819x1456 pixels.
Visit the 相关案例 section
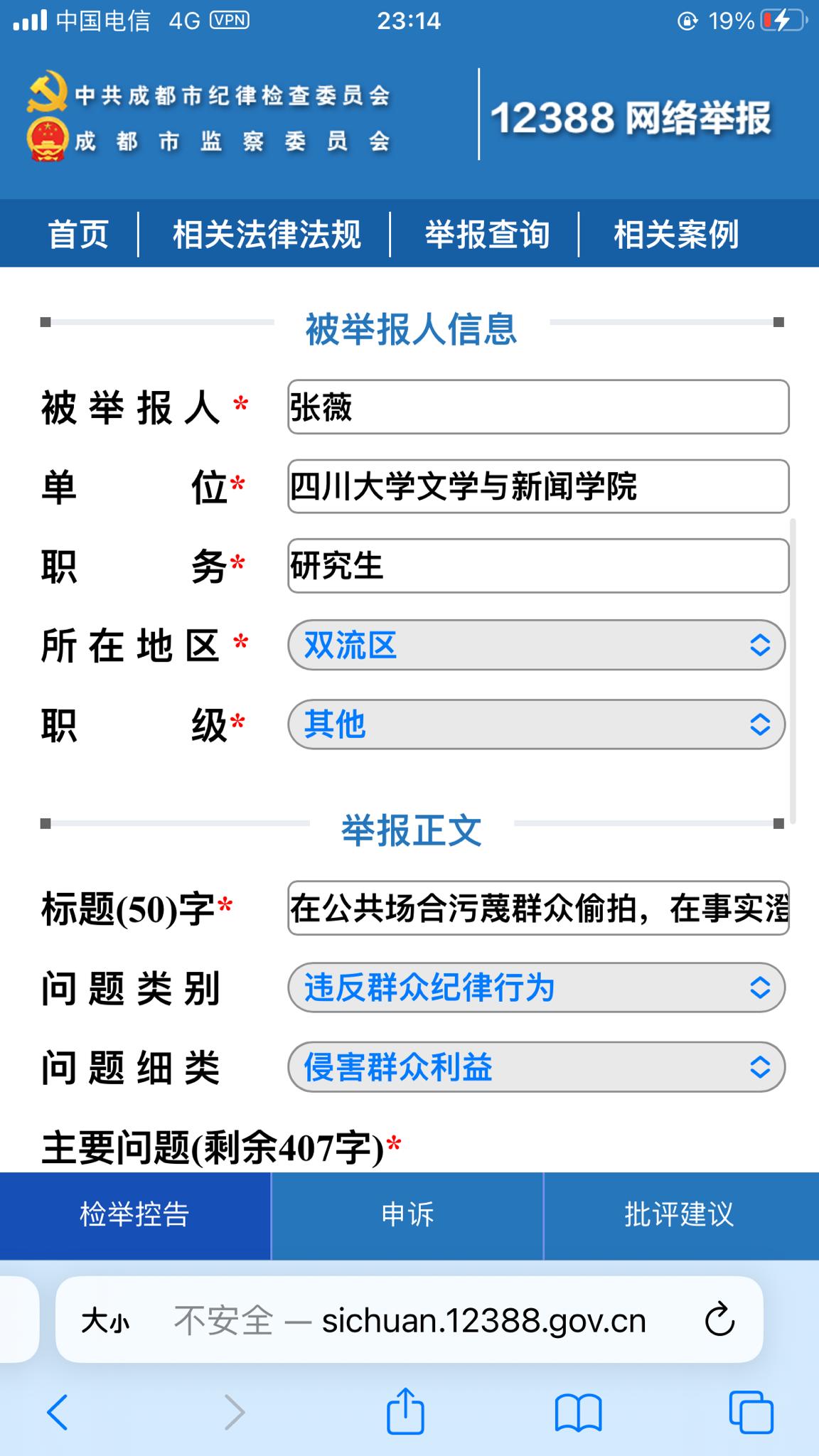tap(675, 234)
